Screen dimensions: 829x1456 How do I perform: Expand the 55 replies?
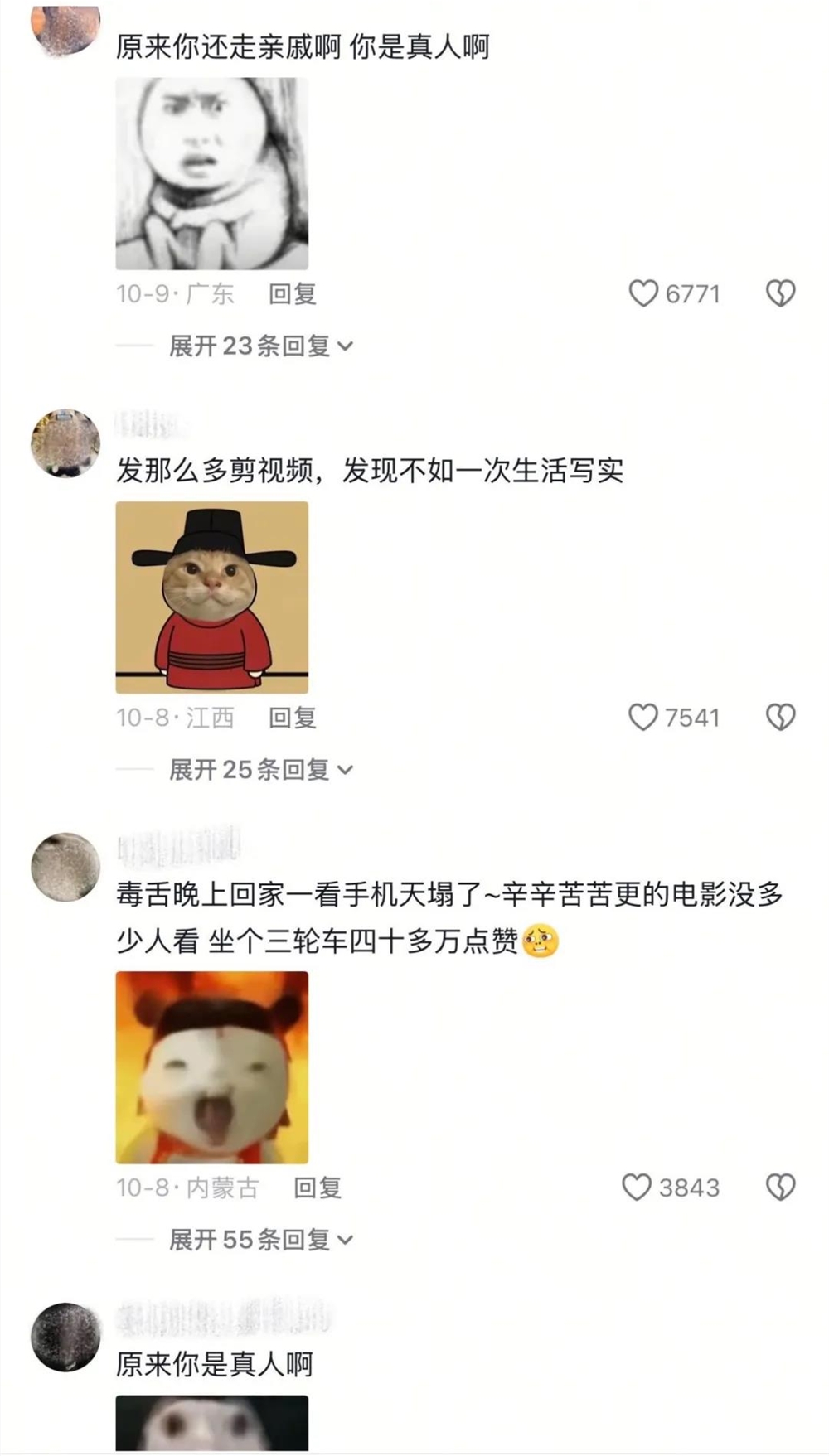point(260,1240)
